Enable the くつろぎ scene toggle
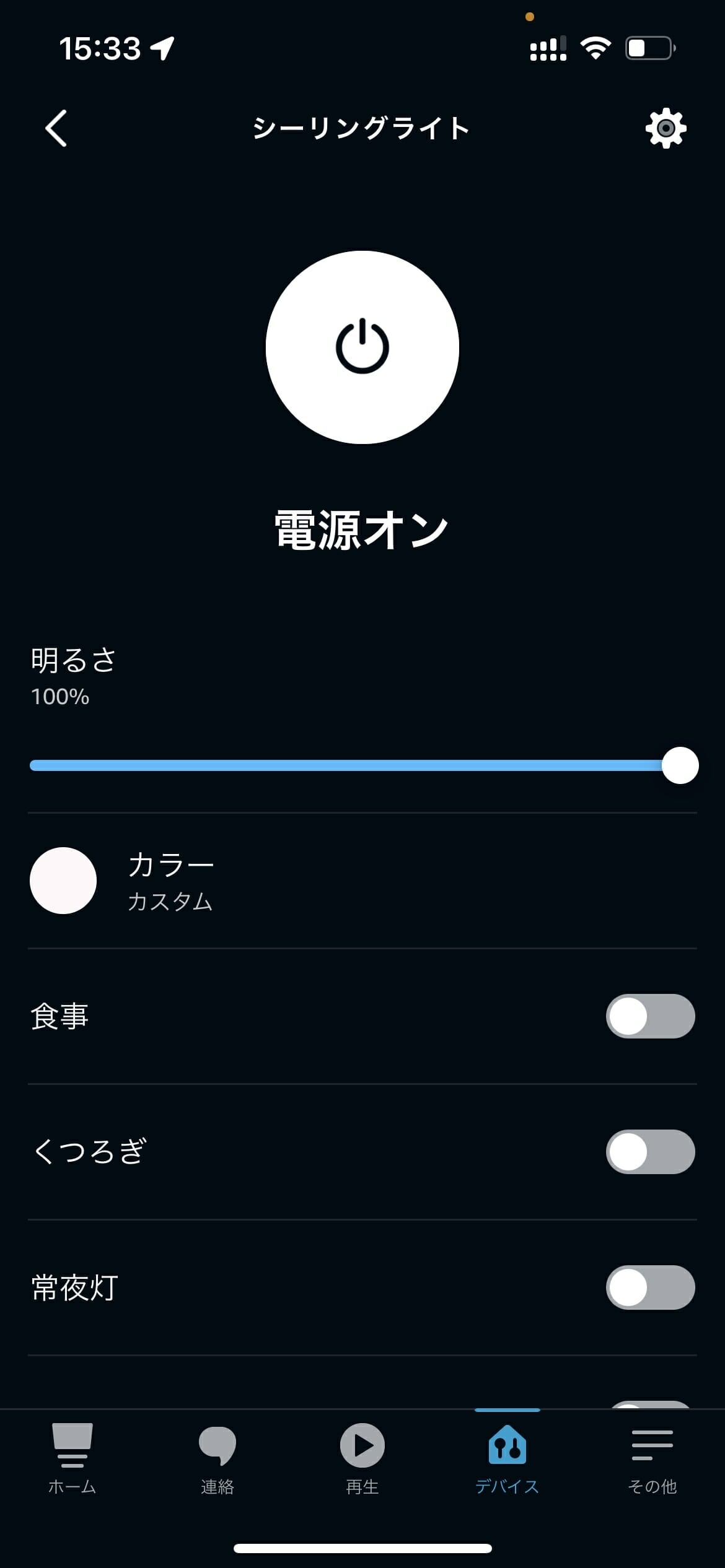 pos(650,1152)
